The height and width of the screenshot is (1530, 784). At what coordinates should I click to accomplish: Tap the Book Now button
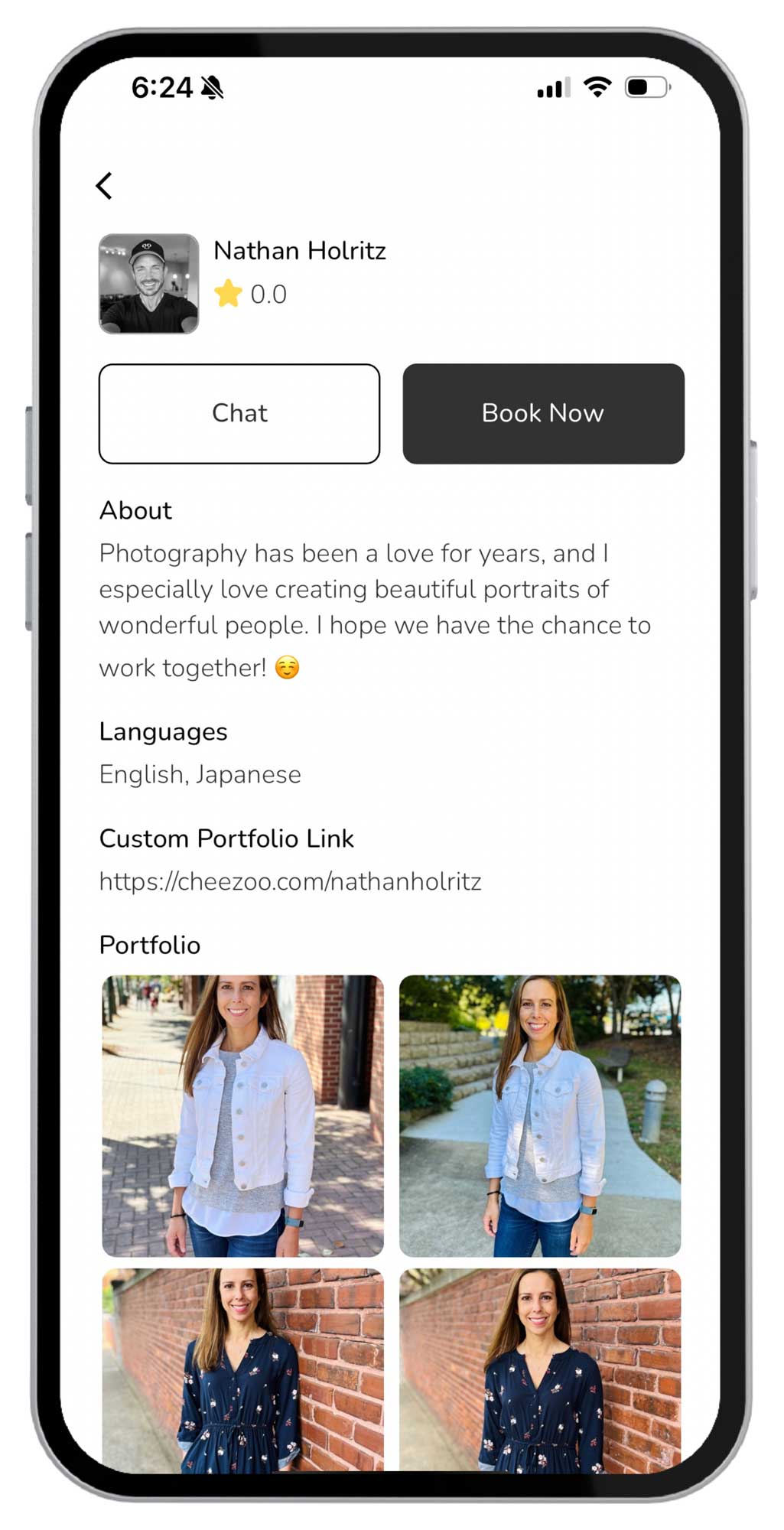(x=543, y=414)
